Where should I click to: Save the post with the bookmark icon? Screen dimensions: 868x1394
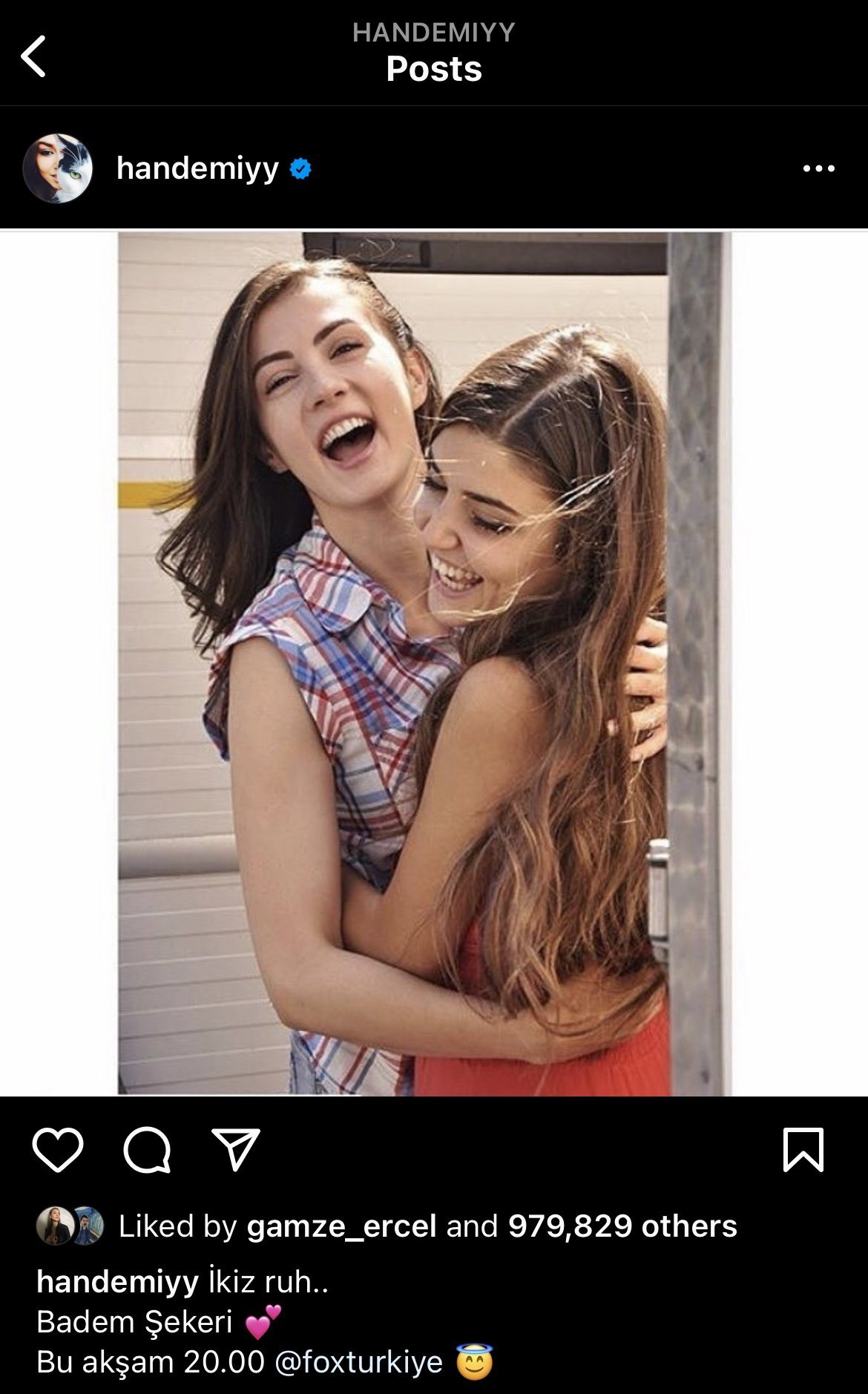click(x=803, y=1150)
